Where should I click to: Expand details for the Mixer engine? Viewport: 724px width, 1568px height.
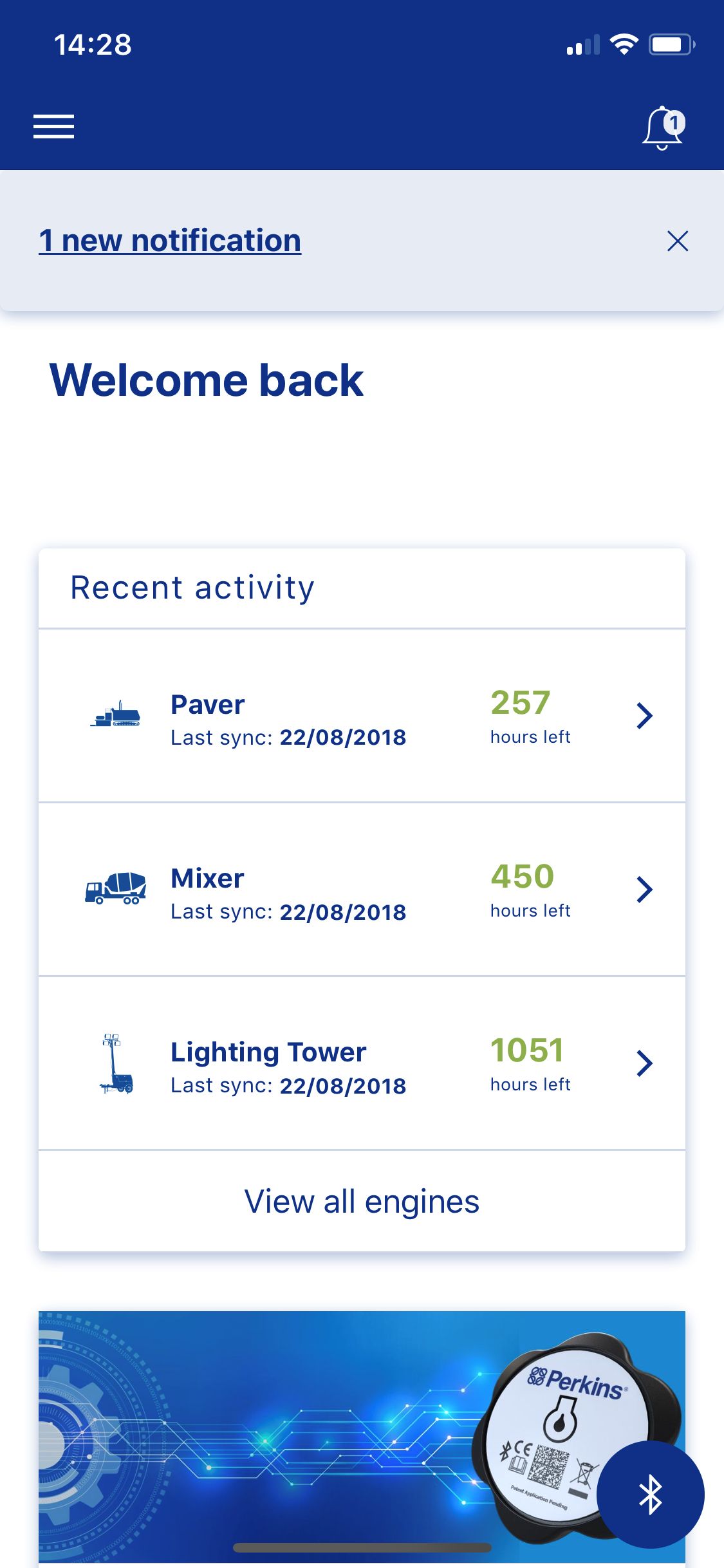pos(644,889)
